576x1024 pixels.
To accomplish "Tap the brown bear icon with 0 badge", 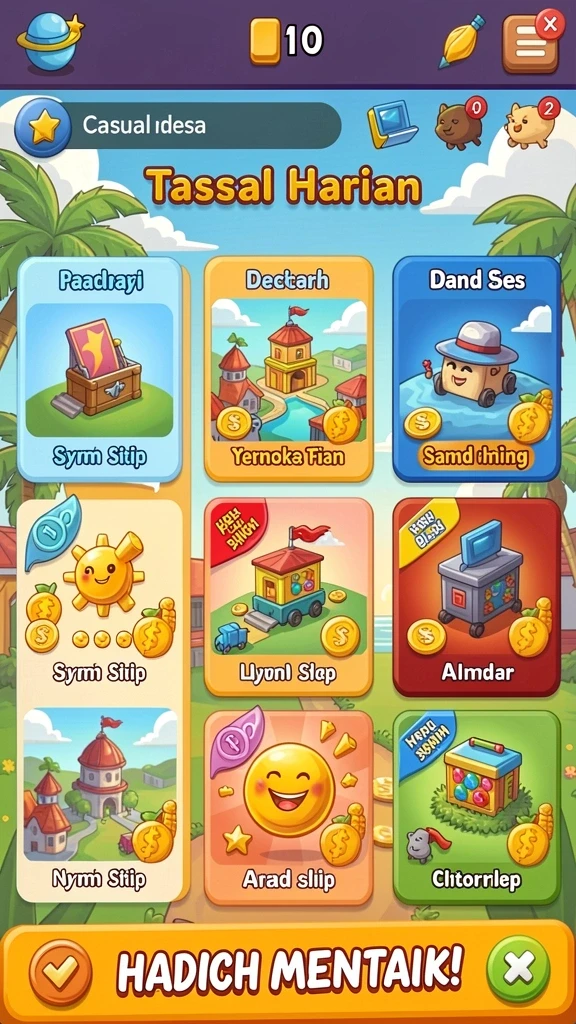I will click(461, 123).
